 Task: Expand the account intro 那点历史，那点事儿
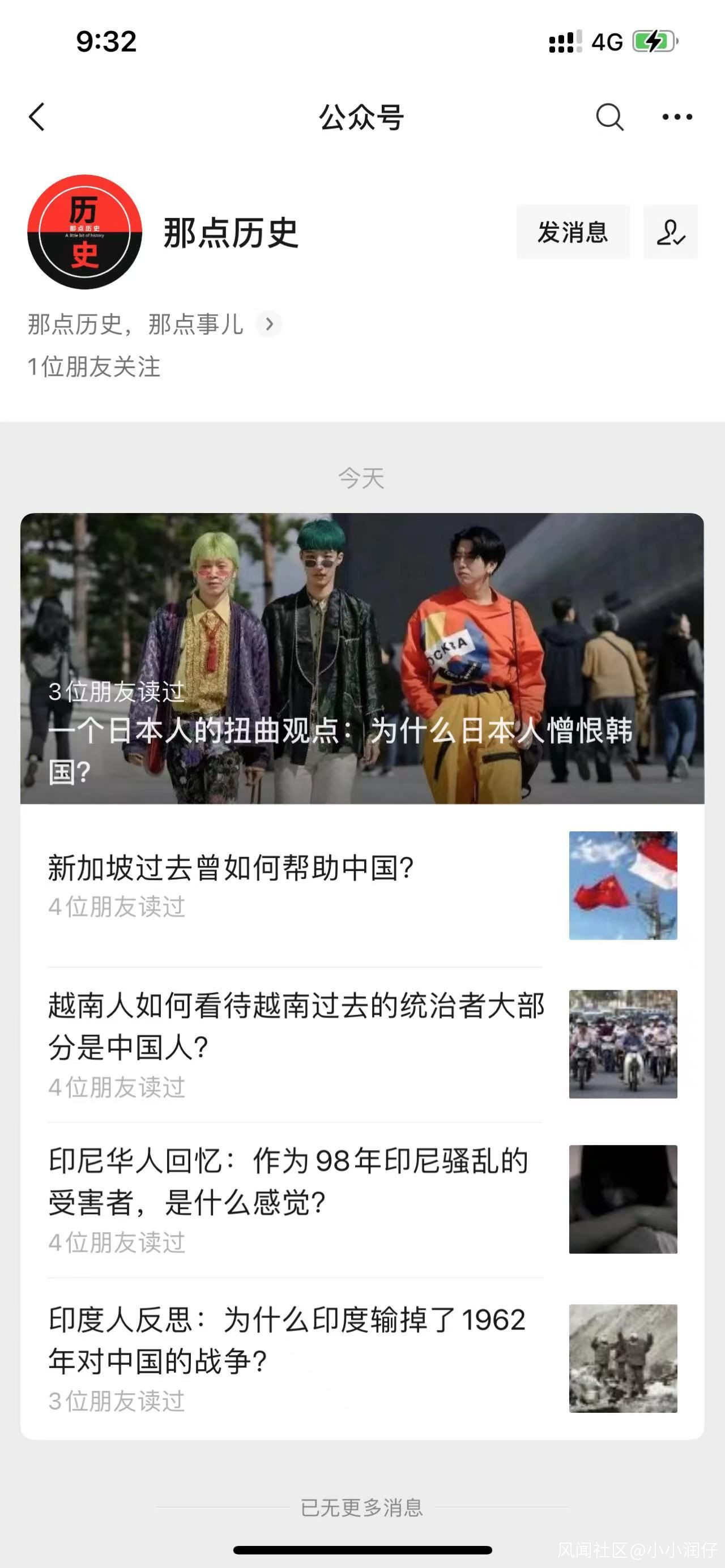268,324
